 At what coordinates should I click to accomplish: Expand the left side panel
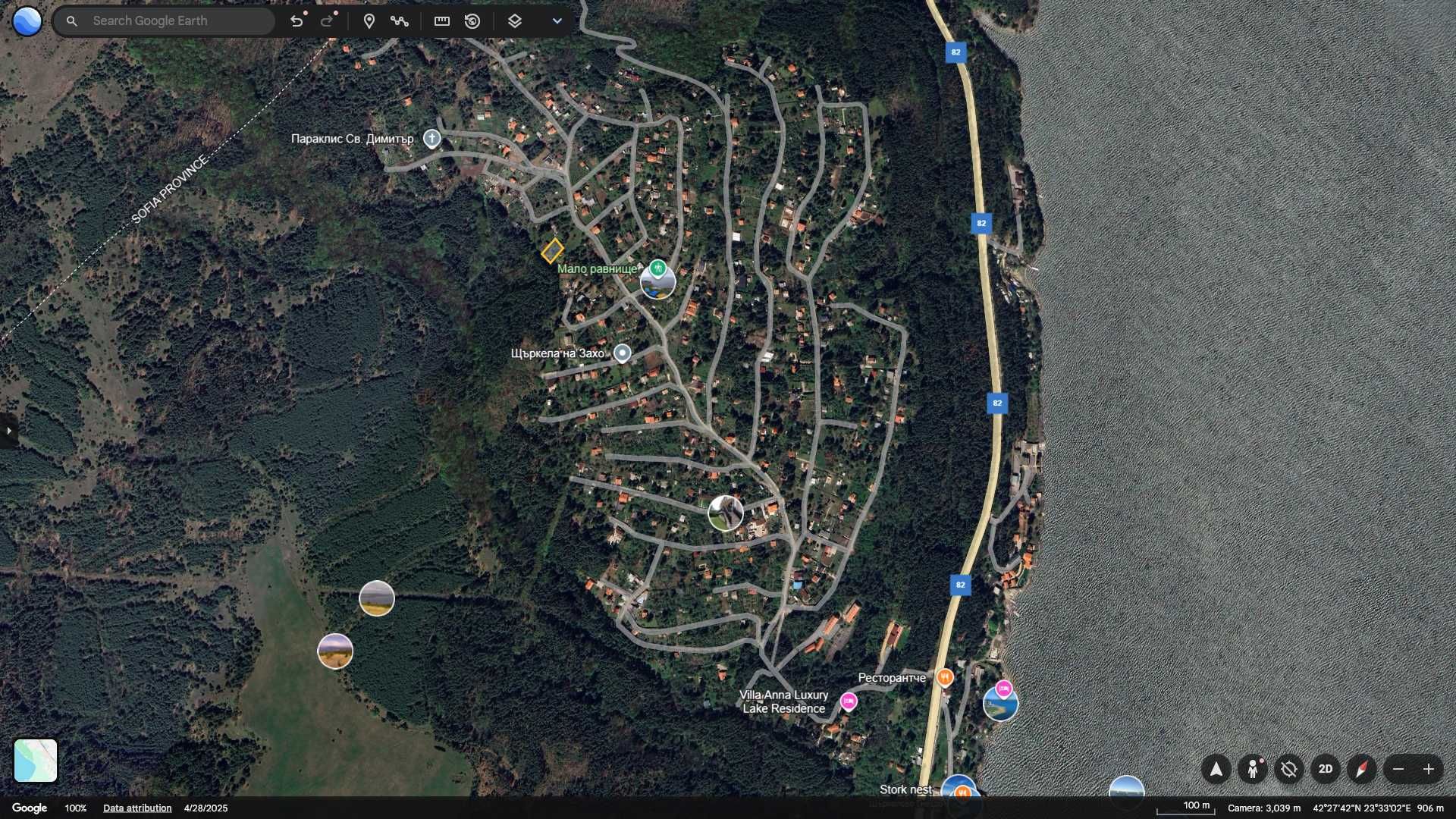click(x=9, y=431)
